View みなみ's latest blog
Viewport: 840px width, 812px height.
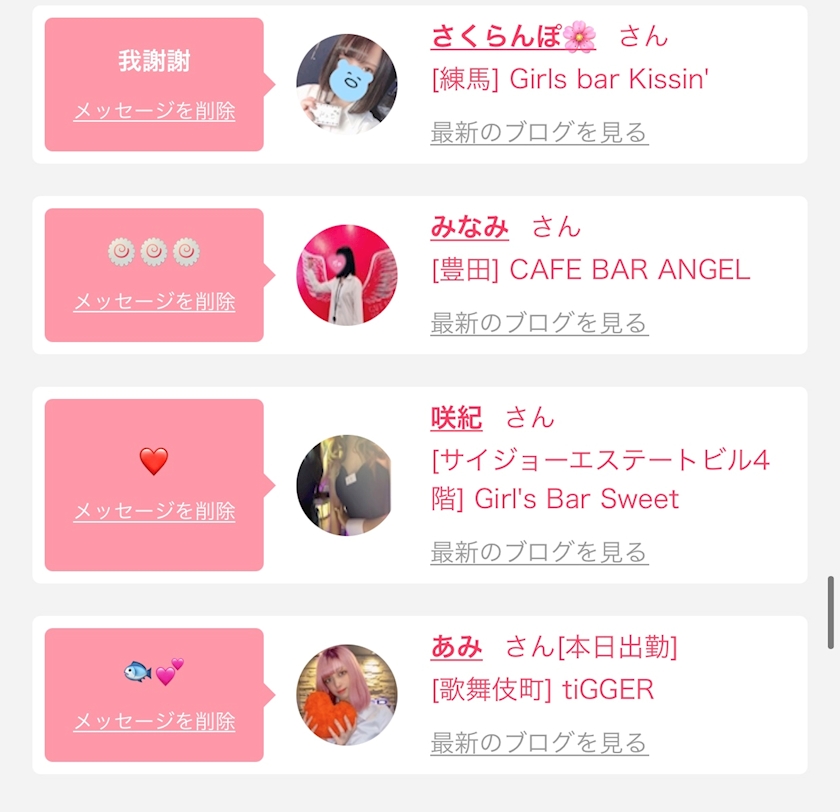point(539,323)
